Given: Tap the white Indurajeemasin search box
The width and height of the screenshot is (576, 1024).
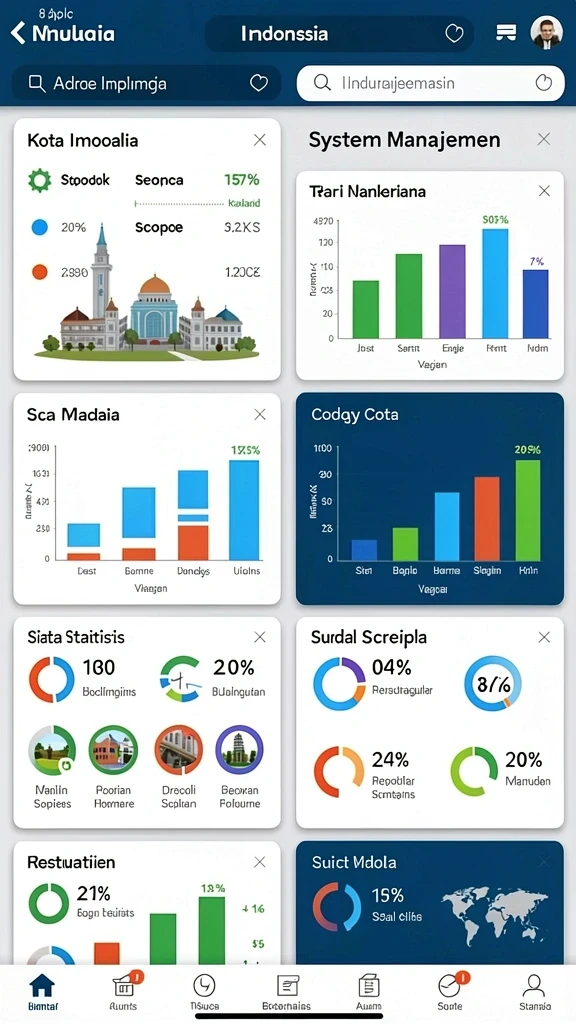Looking at the screenshot, I should (x=430, y=83).
